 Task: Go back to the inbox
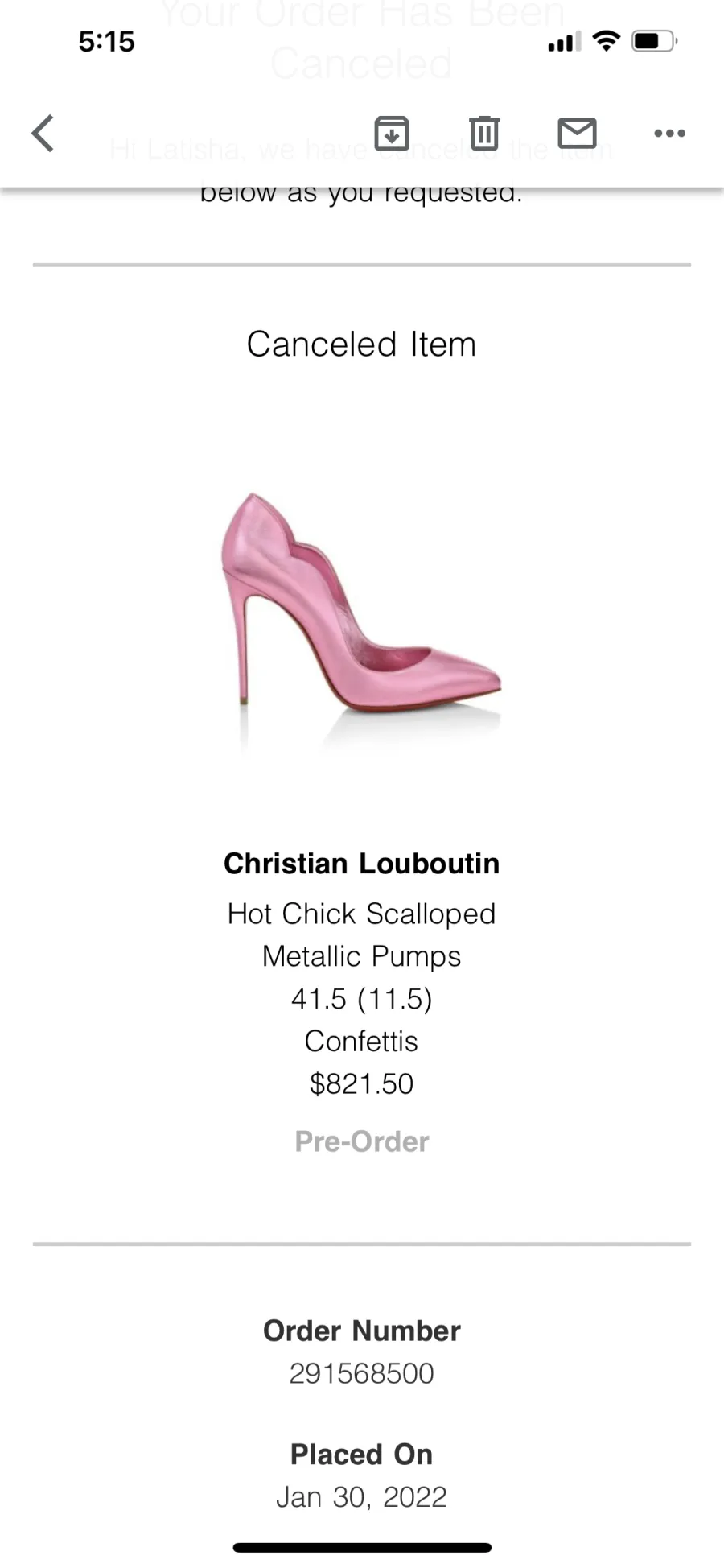43,133
